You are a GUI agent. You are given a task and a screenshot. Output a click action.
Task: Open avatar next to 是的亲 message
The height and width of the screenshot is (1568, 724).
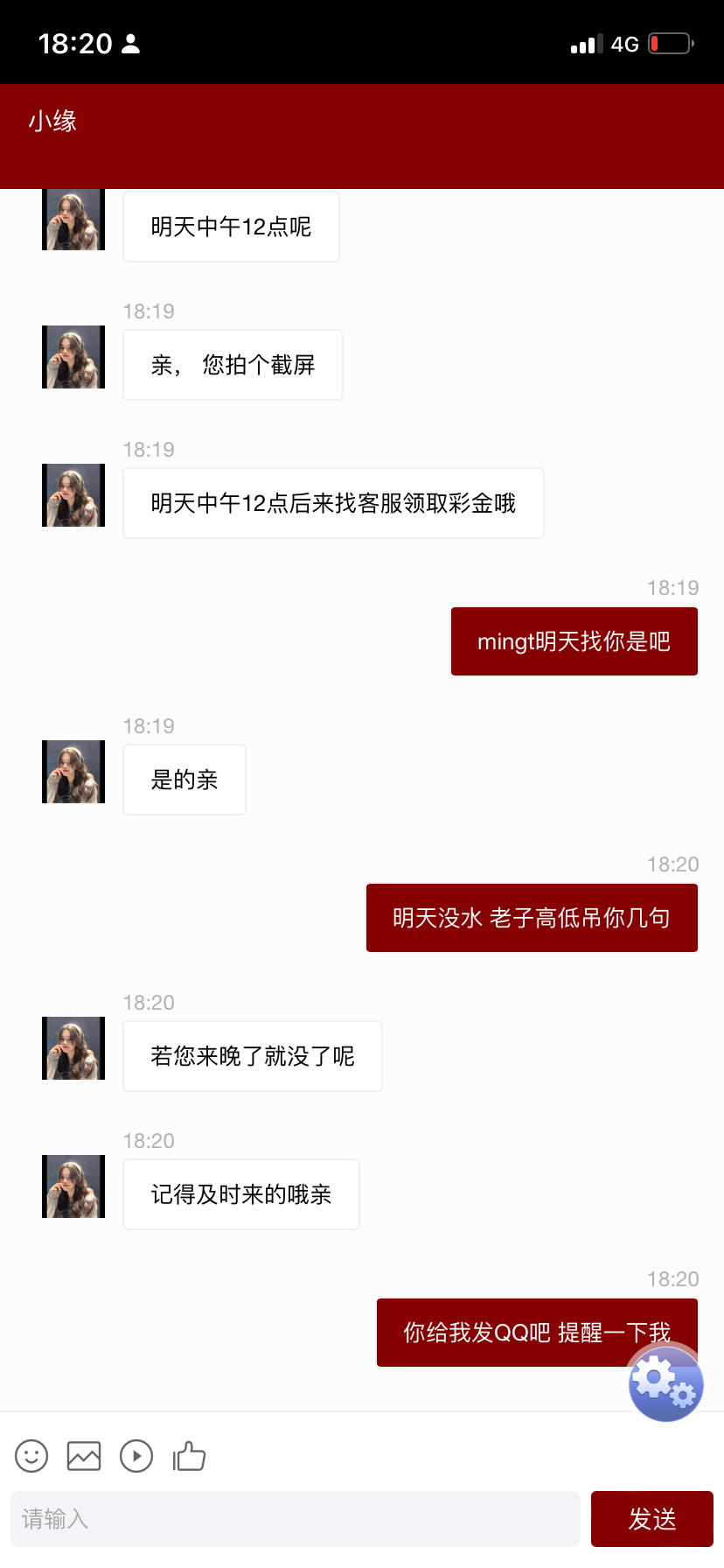73,772
